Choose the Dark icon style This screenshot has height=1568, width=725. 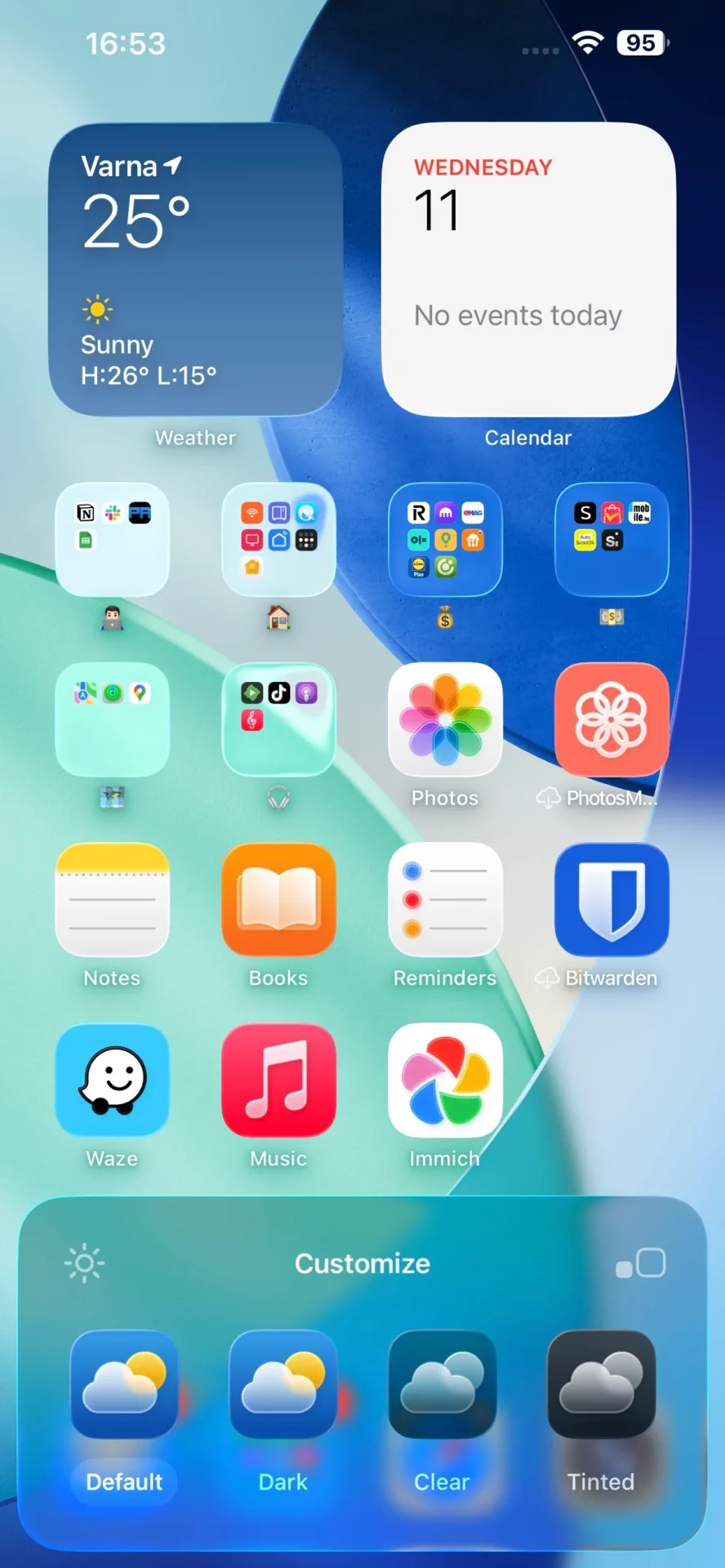click(282, 1385)
